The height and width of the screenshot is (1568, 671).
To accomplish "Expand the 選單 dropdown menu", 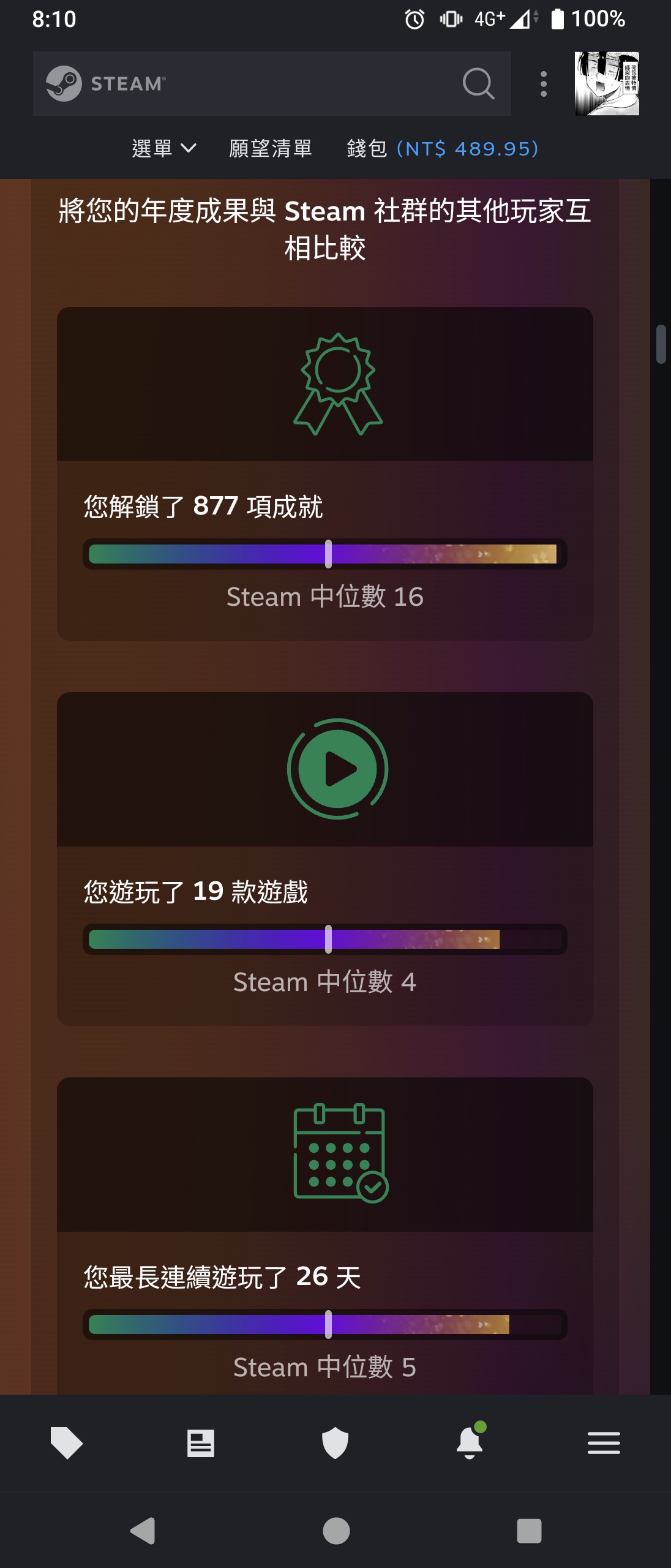I will (164, 148).
